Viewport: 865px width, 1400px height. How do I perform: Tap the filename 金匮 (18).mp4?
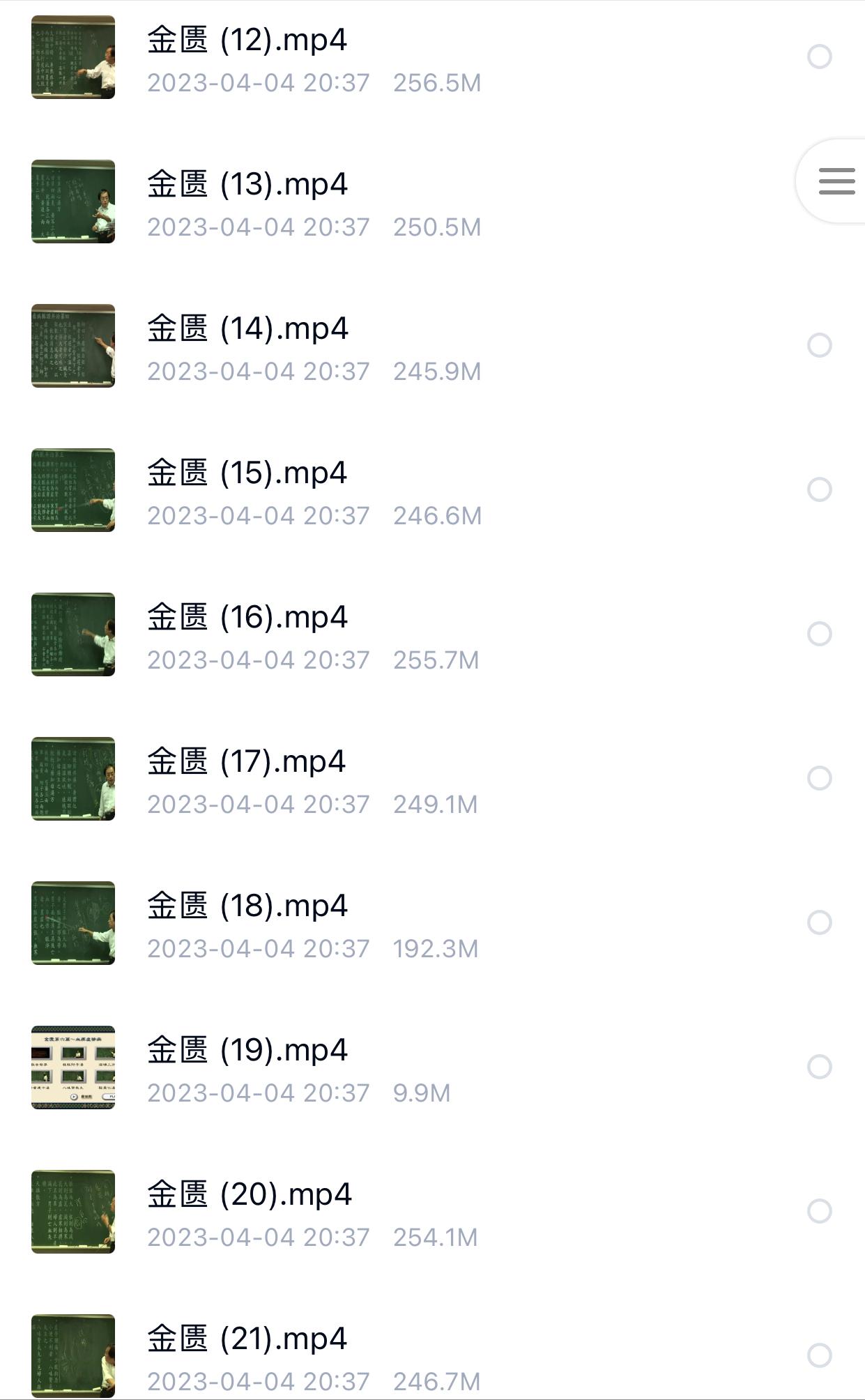(x=247, y=905)
